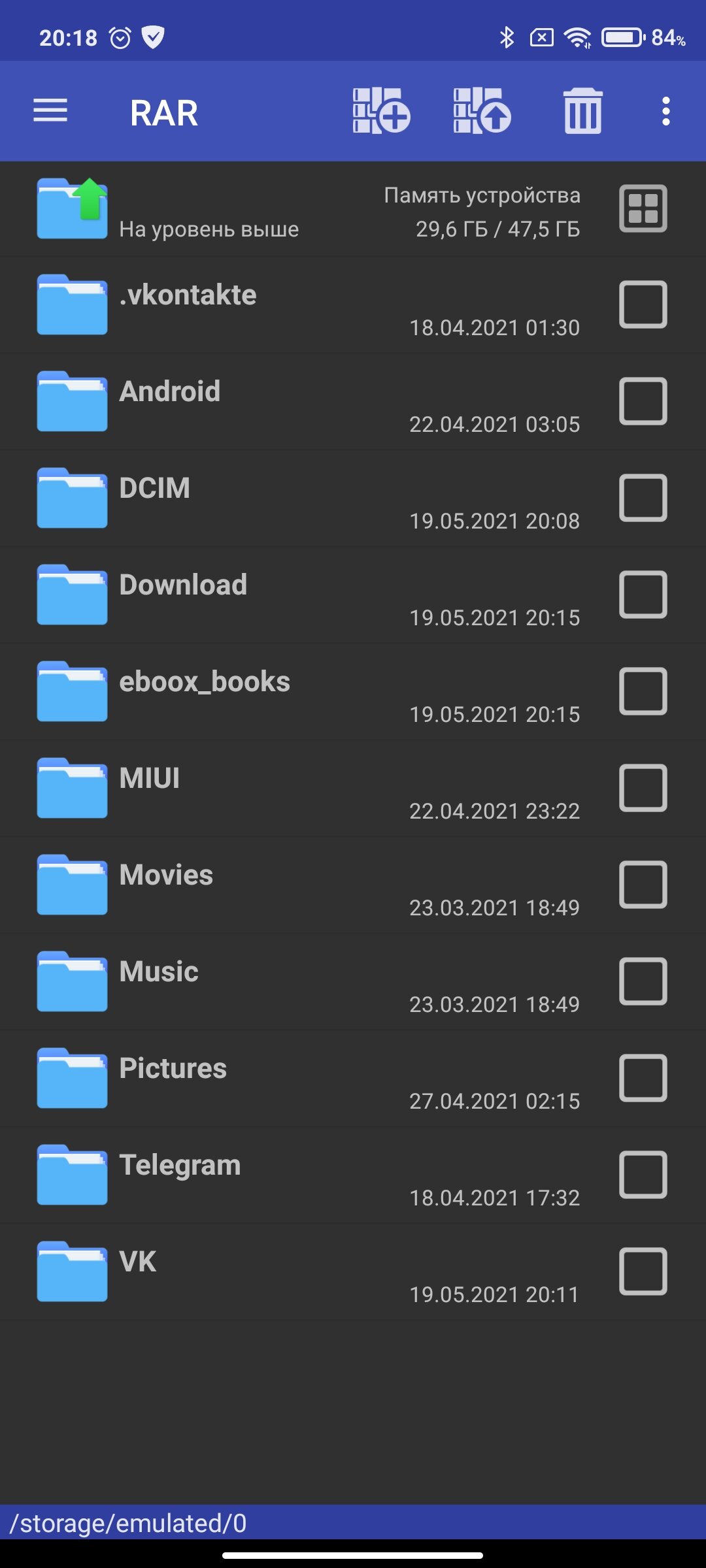Check the box next to Android
The image size is (706, 1568).
click(x=643, y=401)
